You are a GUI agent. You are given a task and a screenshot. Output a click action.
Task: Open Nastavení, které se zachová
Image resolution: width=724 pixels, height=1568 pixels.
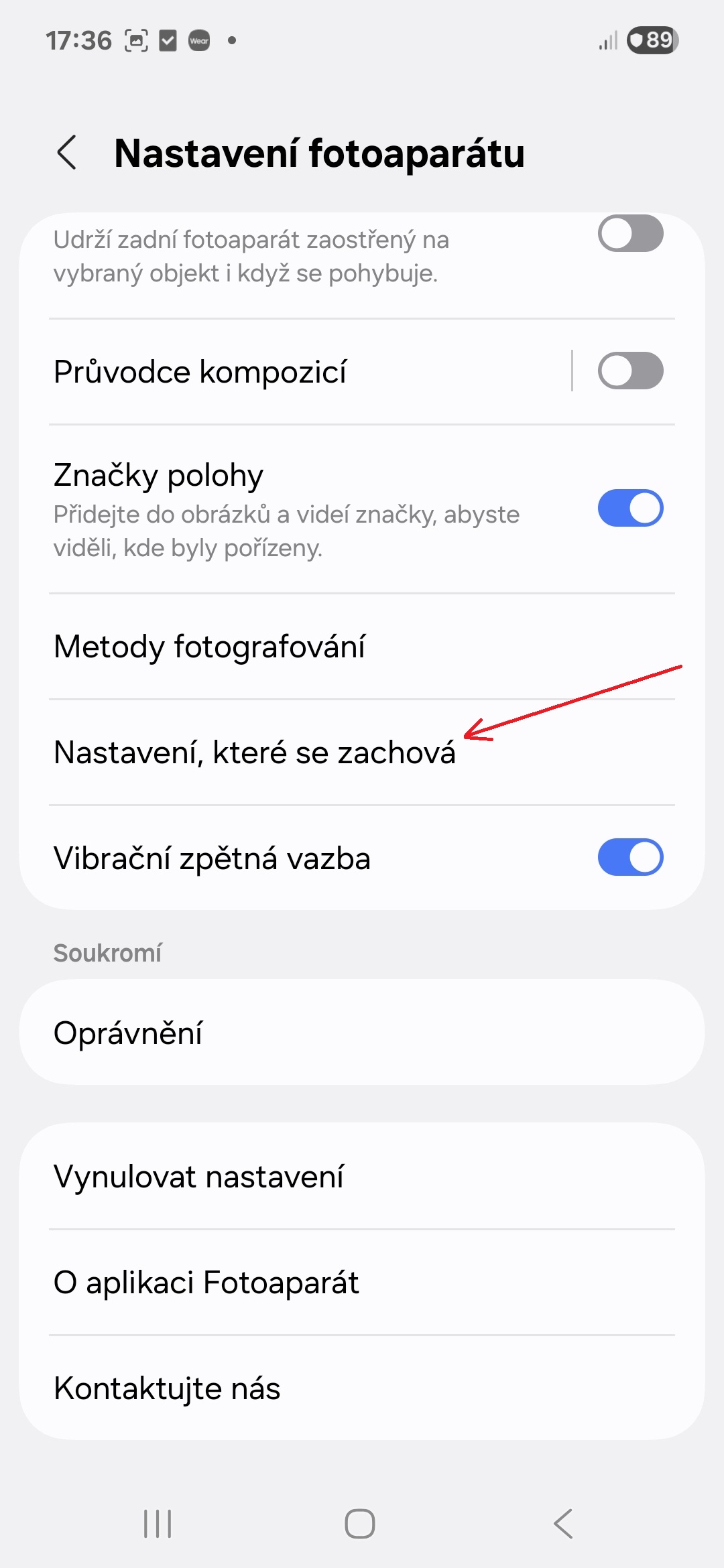click(362, 753)
